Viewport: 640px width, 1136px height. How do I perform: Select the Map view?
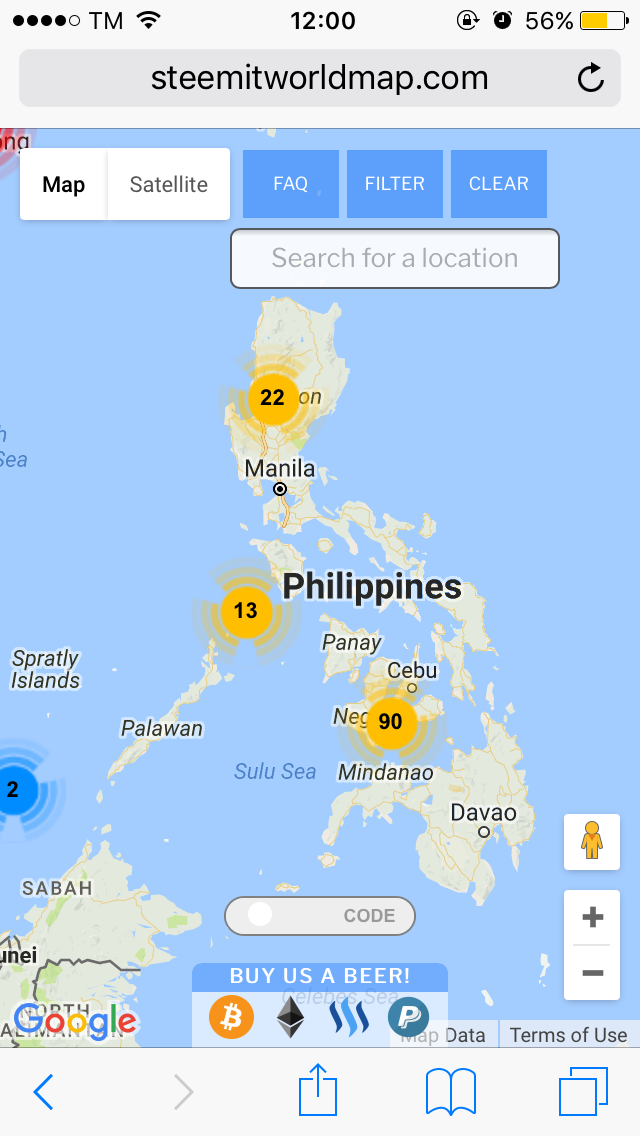pyautogui.click(x=64, y=185)
